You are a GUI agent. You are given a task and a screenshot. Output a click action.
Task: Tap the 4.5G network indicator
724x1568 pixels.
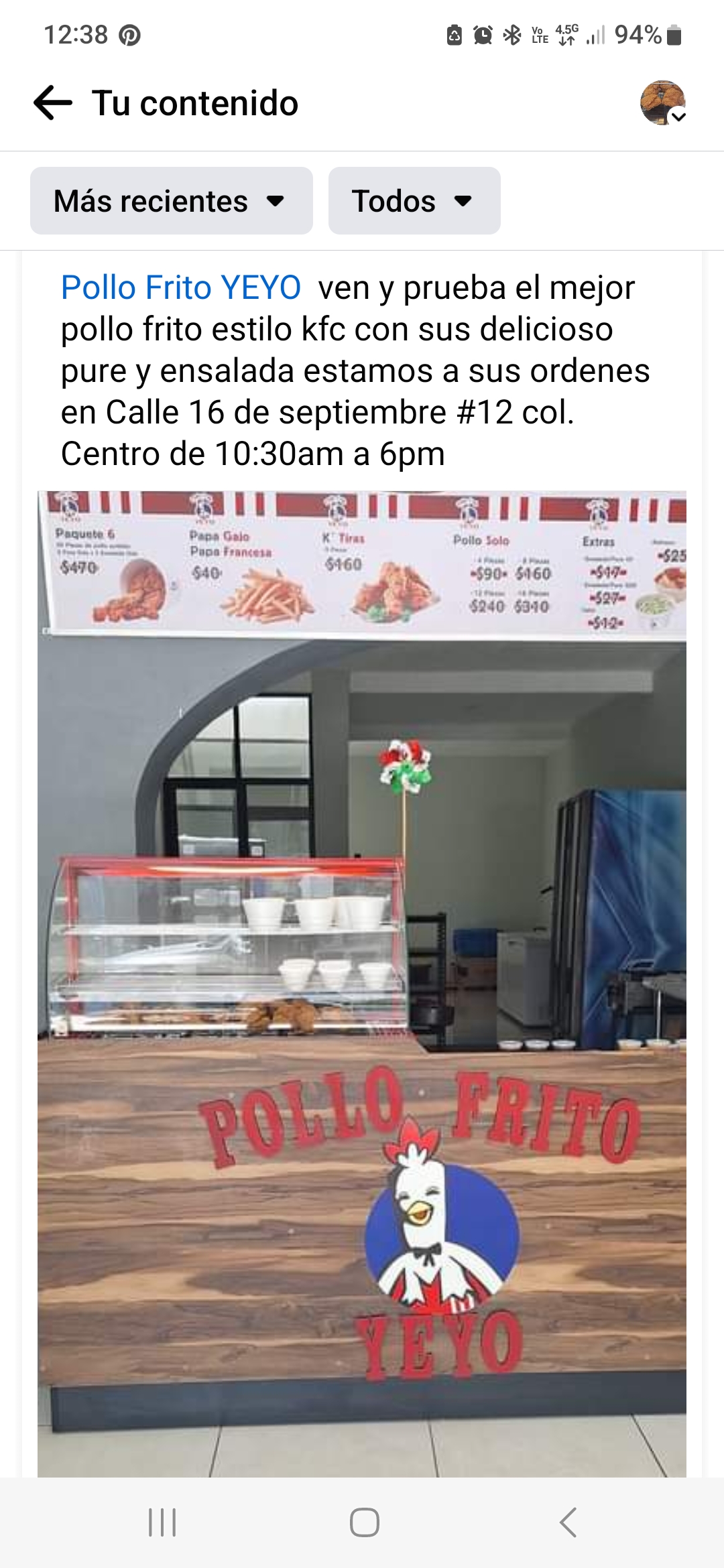pos(566,34)
